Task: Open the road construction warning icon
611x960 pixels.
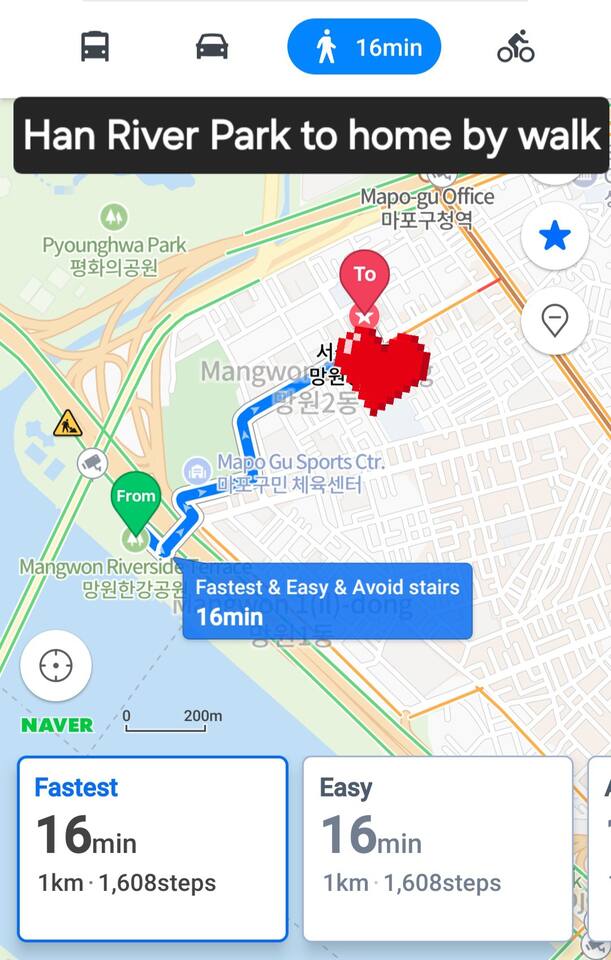Action: (x=68, y=423)
